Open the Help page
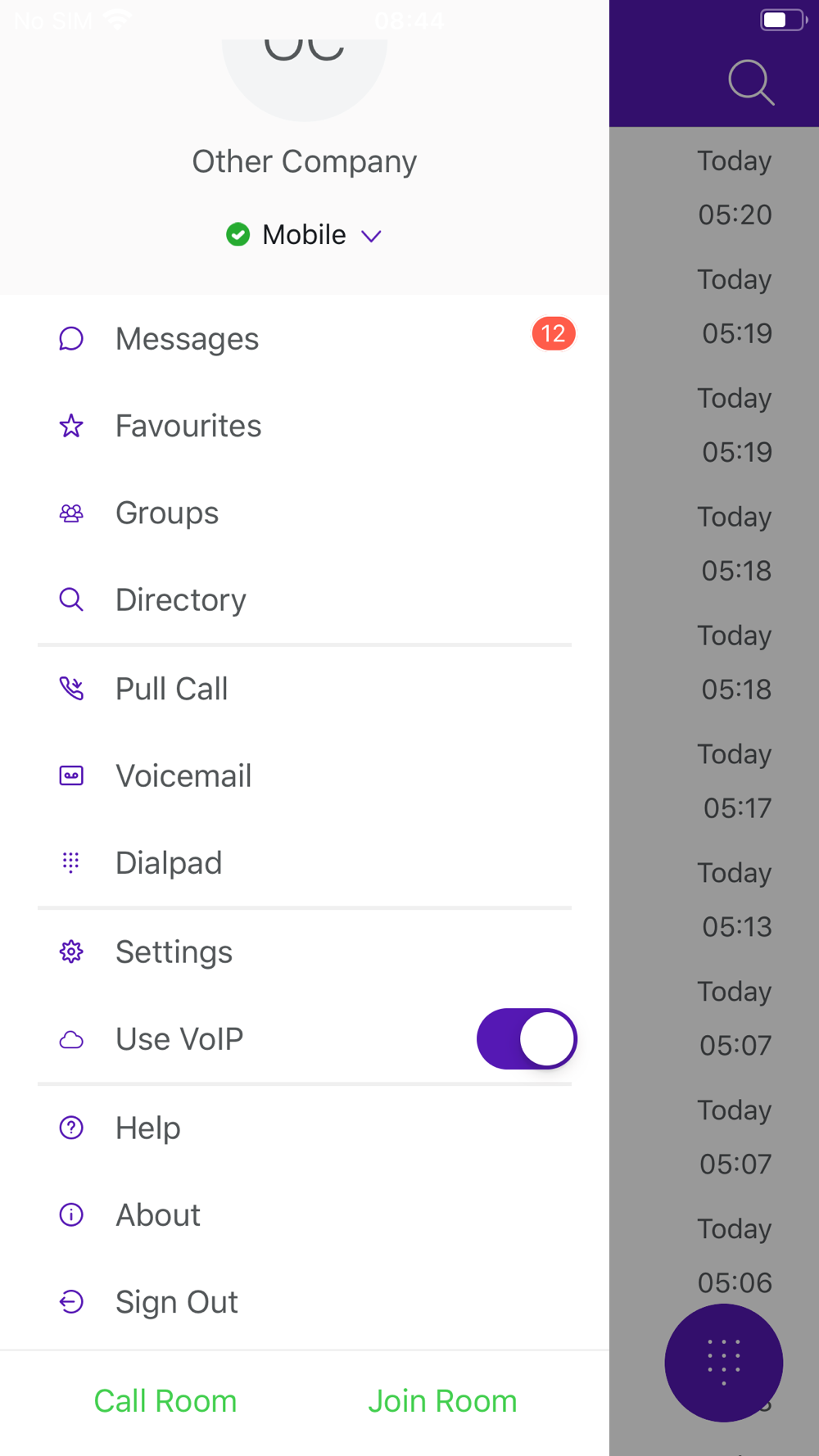This screenshot has width=819, height=1456. click(305, 1128)
